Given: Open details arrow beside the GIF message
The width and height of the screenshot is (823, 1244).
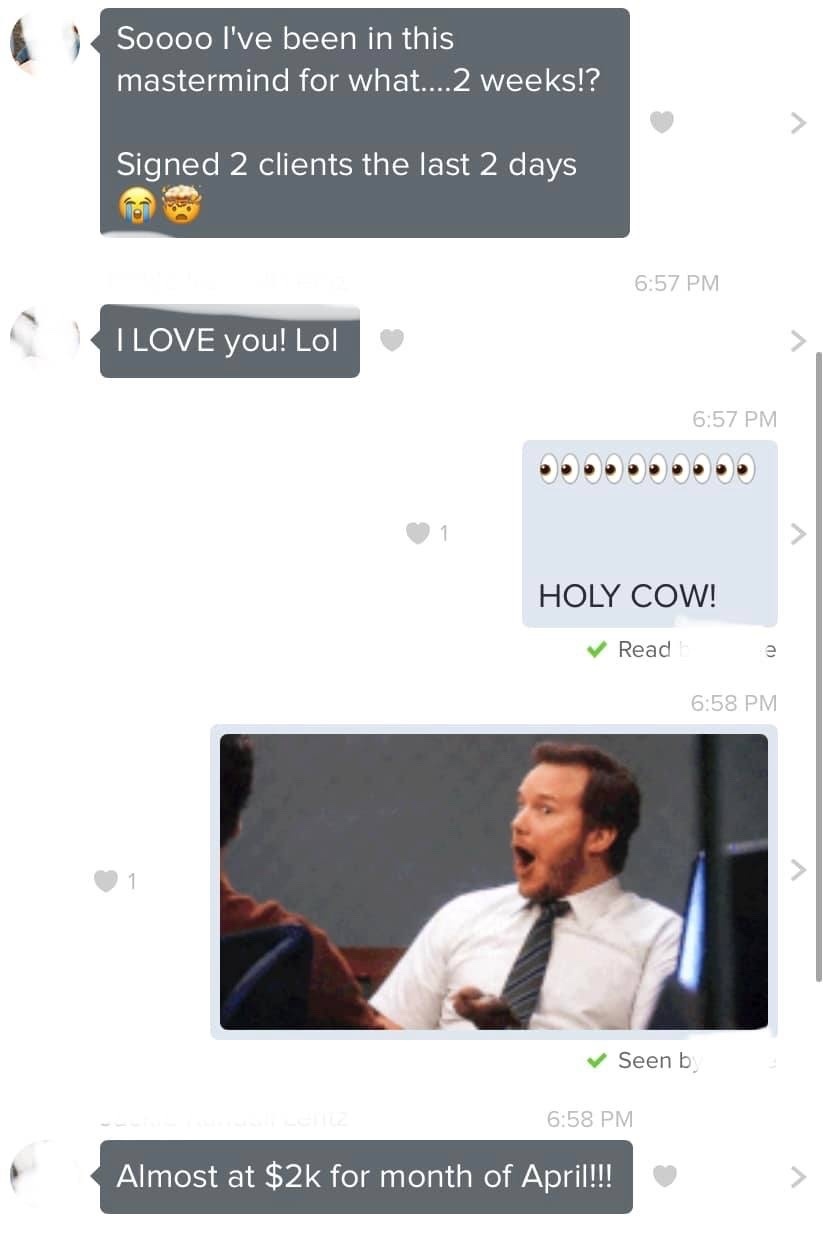Looking at the screenshot, I should click(x=797, y=870).
